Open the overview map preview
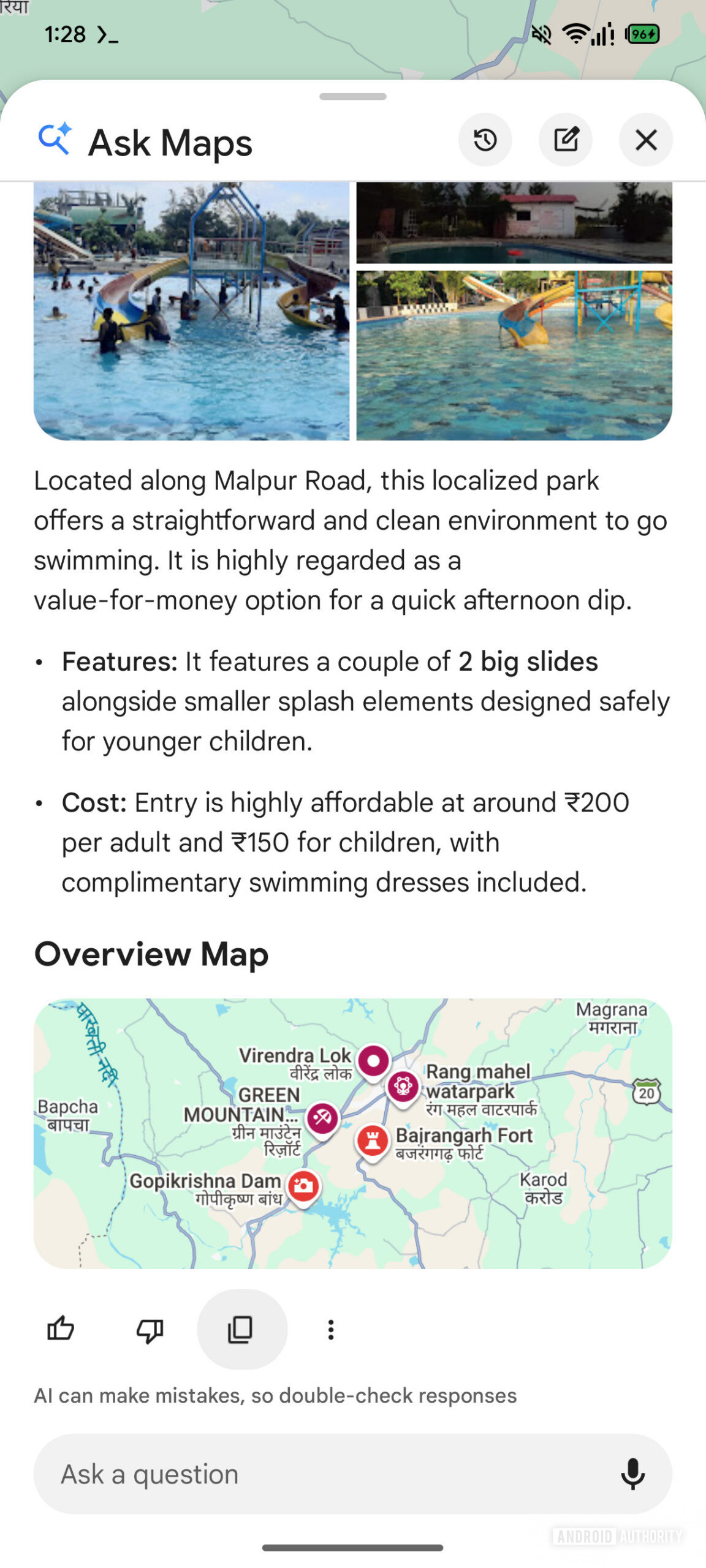 (353, 1133)
